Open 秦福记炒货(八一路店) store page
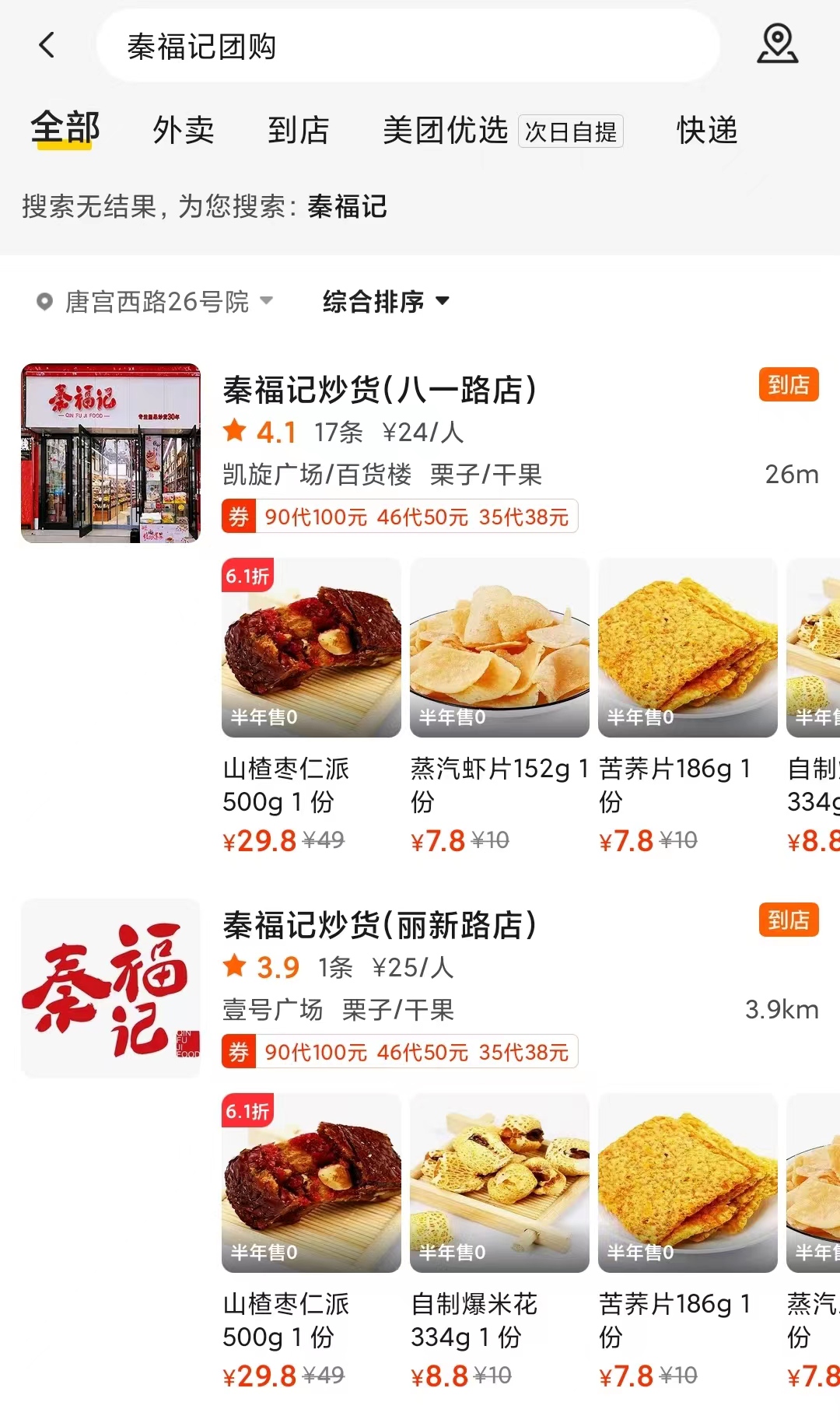840x1423 pixels. coord(379,388)
